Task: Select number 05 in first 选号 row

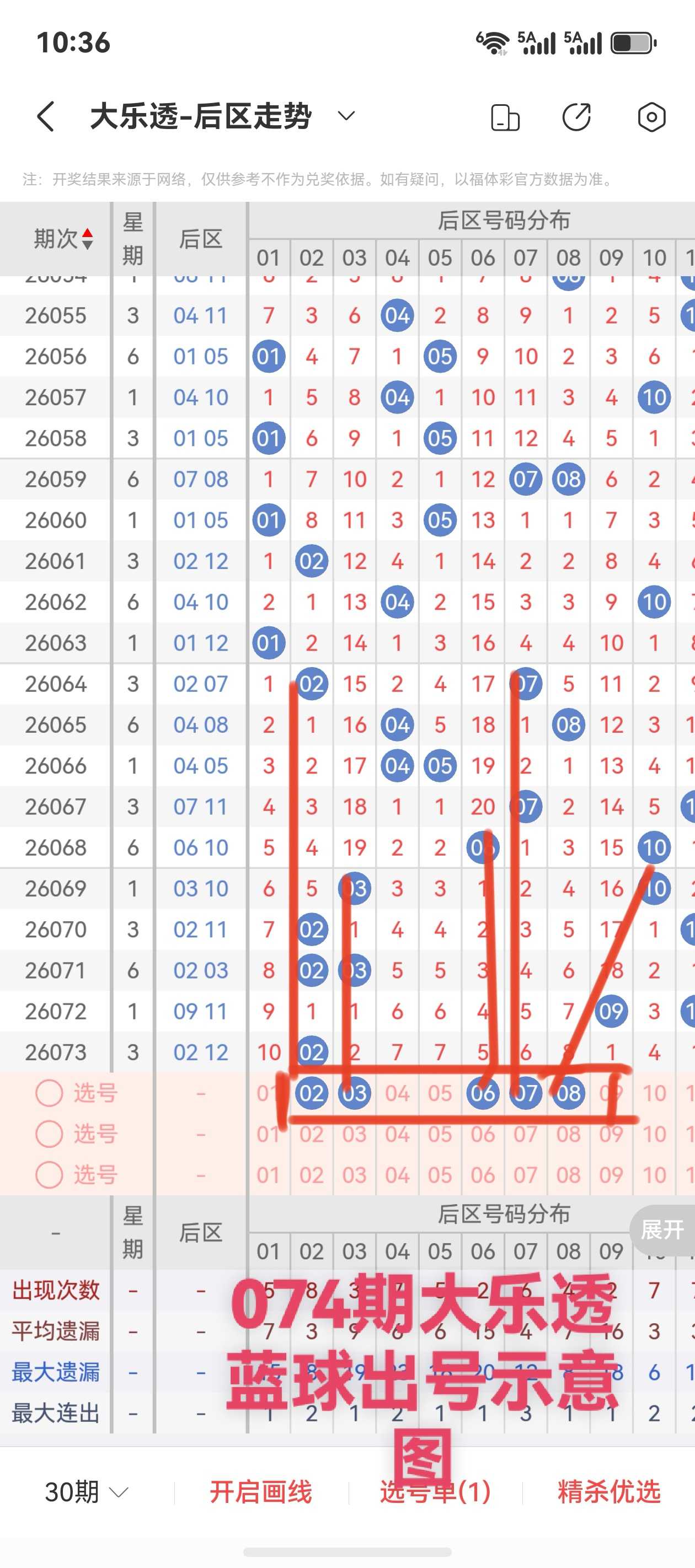Action: (440, 1093)
